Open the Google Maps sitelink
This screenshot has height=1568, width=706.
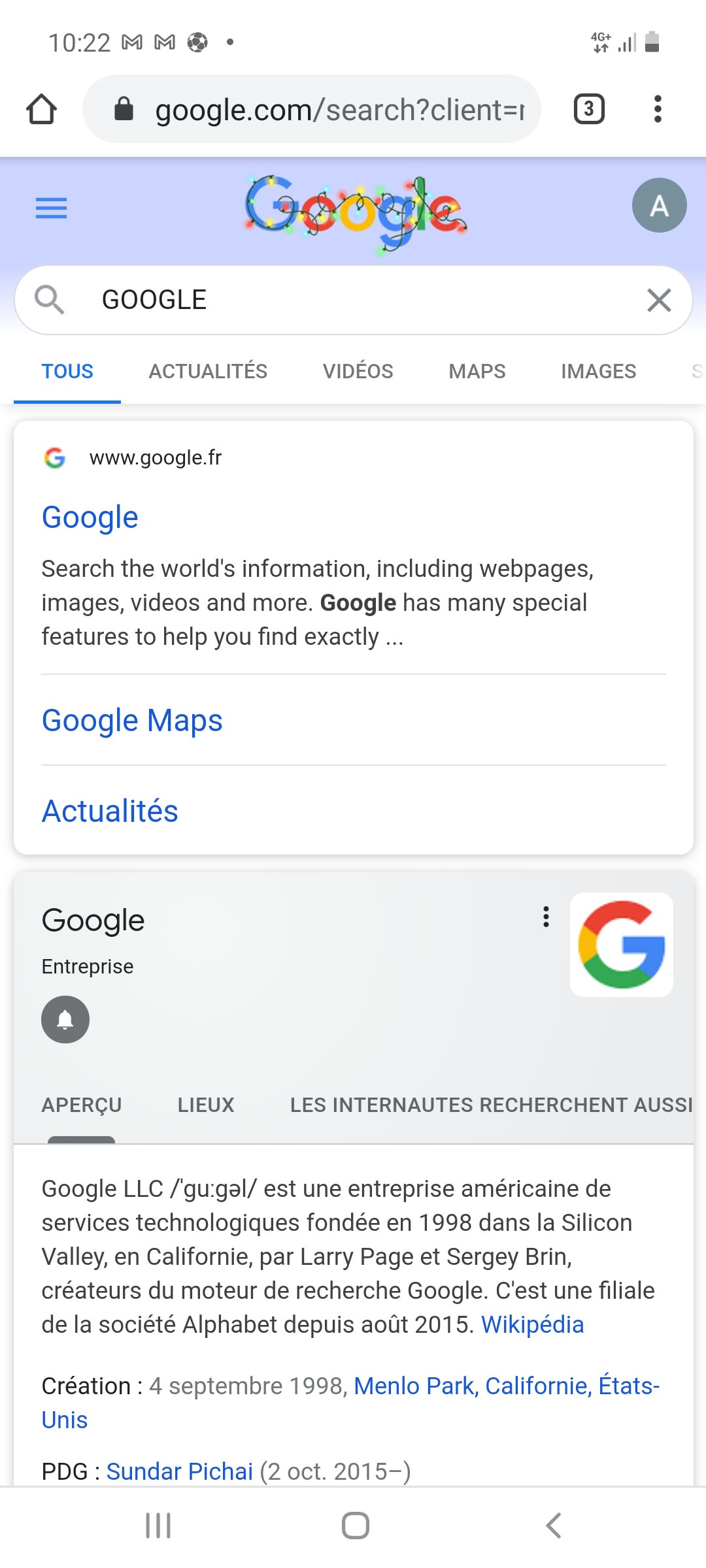point(132,721)
